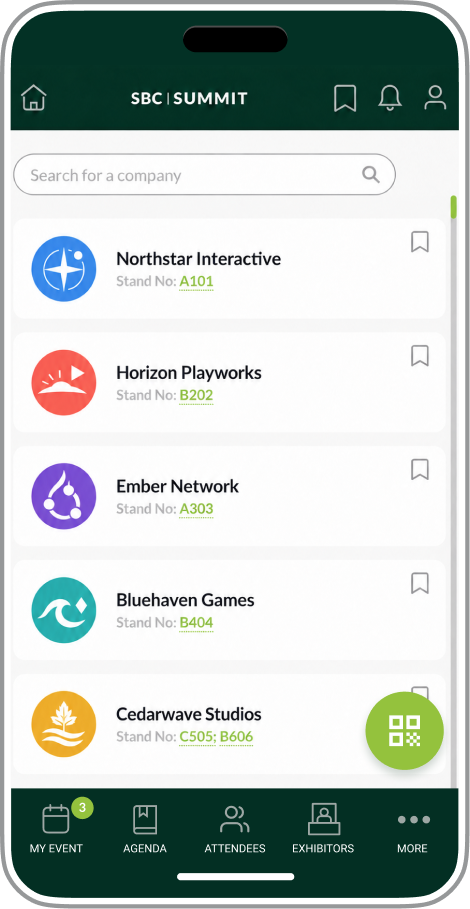Bookmark Horizon Playworks
470x909 pixels.
click(x=420, y=355)
